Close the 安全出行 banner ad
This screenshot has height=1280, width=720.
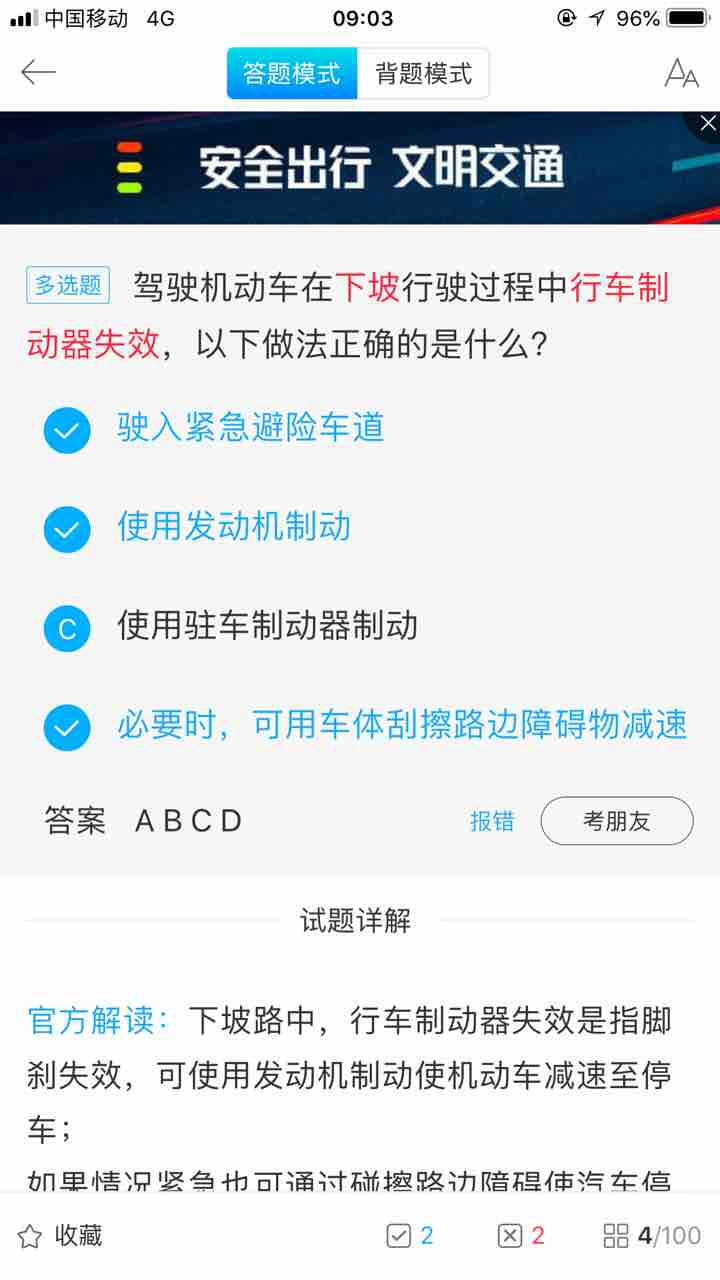707,124
